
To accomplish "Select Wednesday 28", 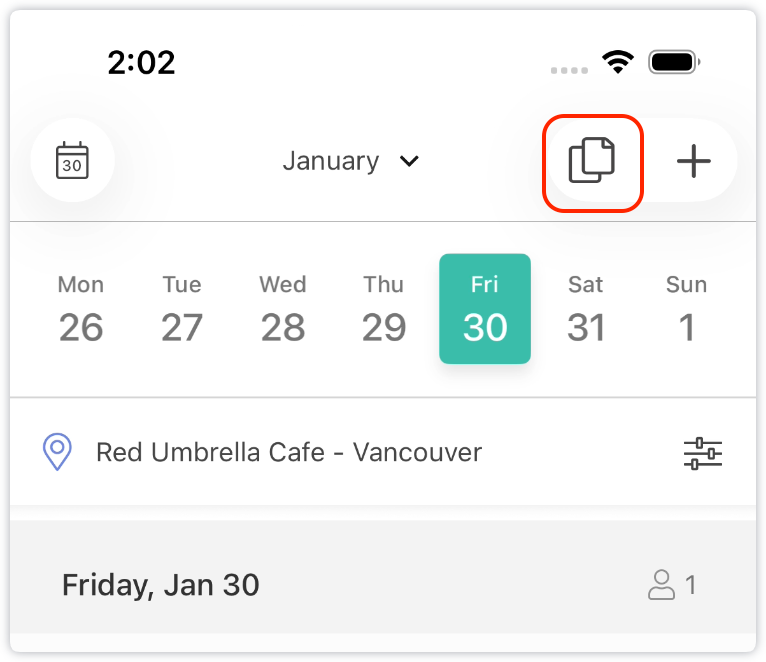I will click(x=283, y=309).
